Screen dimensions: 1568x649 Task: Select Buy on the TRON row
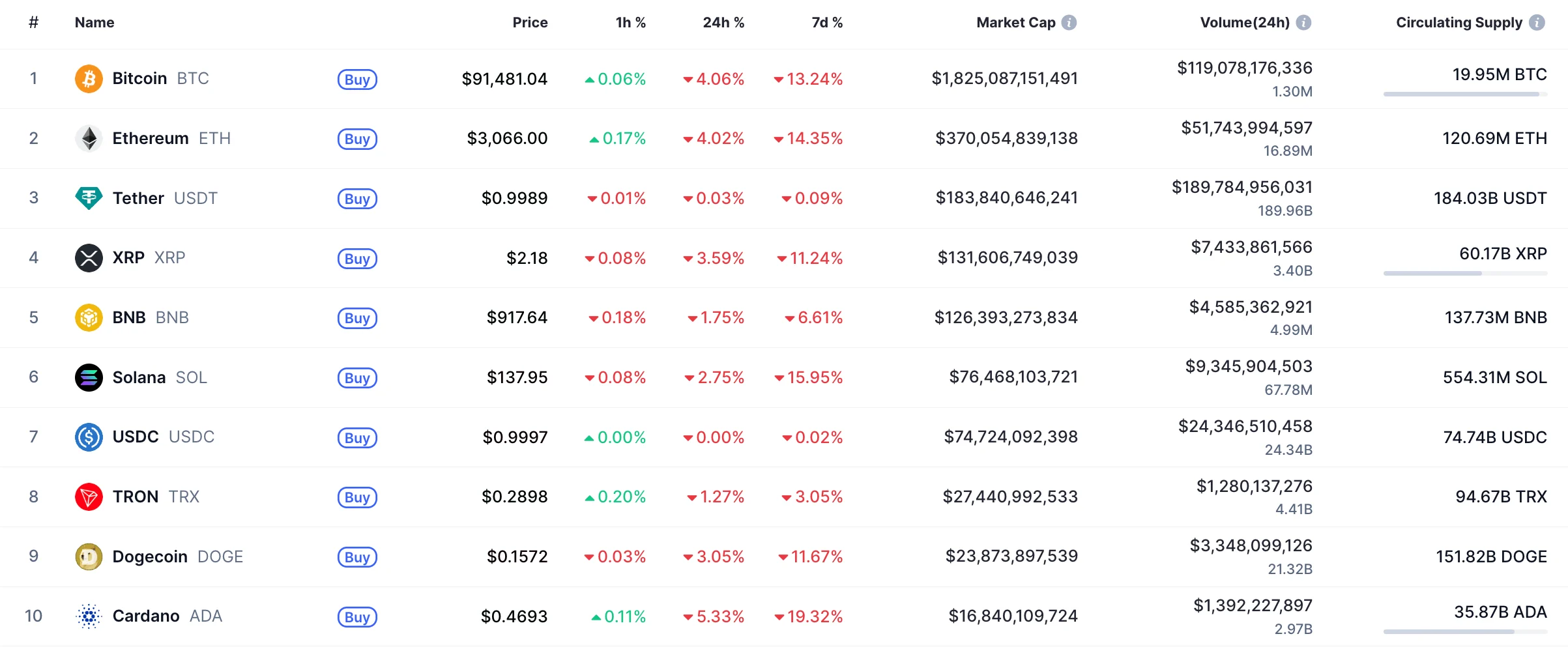point(357,497)
